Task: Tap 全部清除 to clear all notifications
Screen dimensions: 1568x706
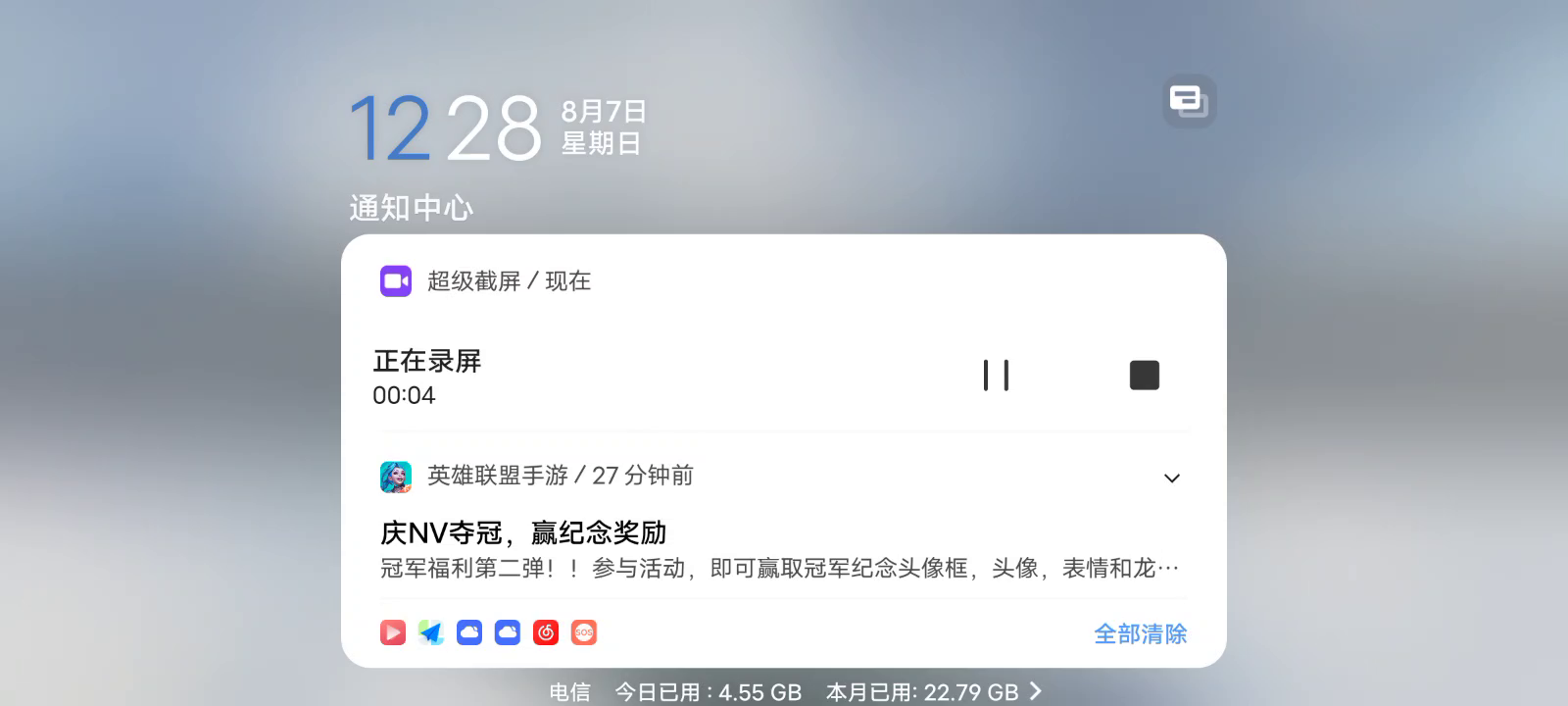Action: 1140,634
